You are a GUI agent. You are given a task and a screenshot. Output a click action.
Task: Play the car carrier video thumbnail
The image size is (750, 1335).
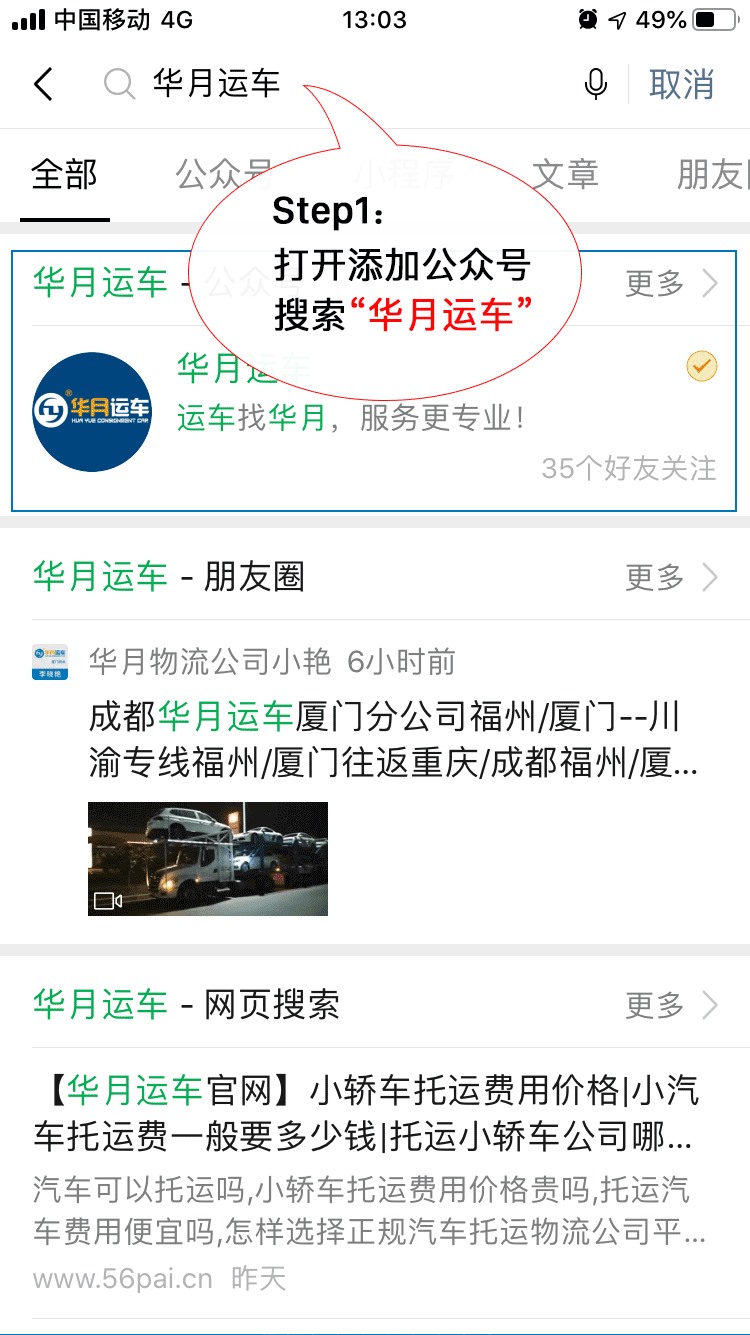click(x=208, y=859)
